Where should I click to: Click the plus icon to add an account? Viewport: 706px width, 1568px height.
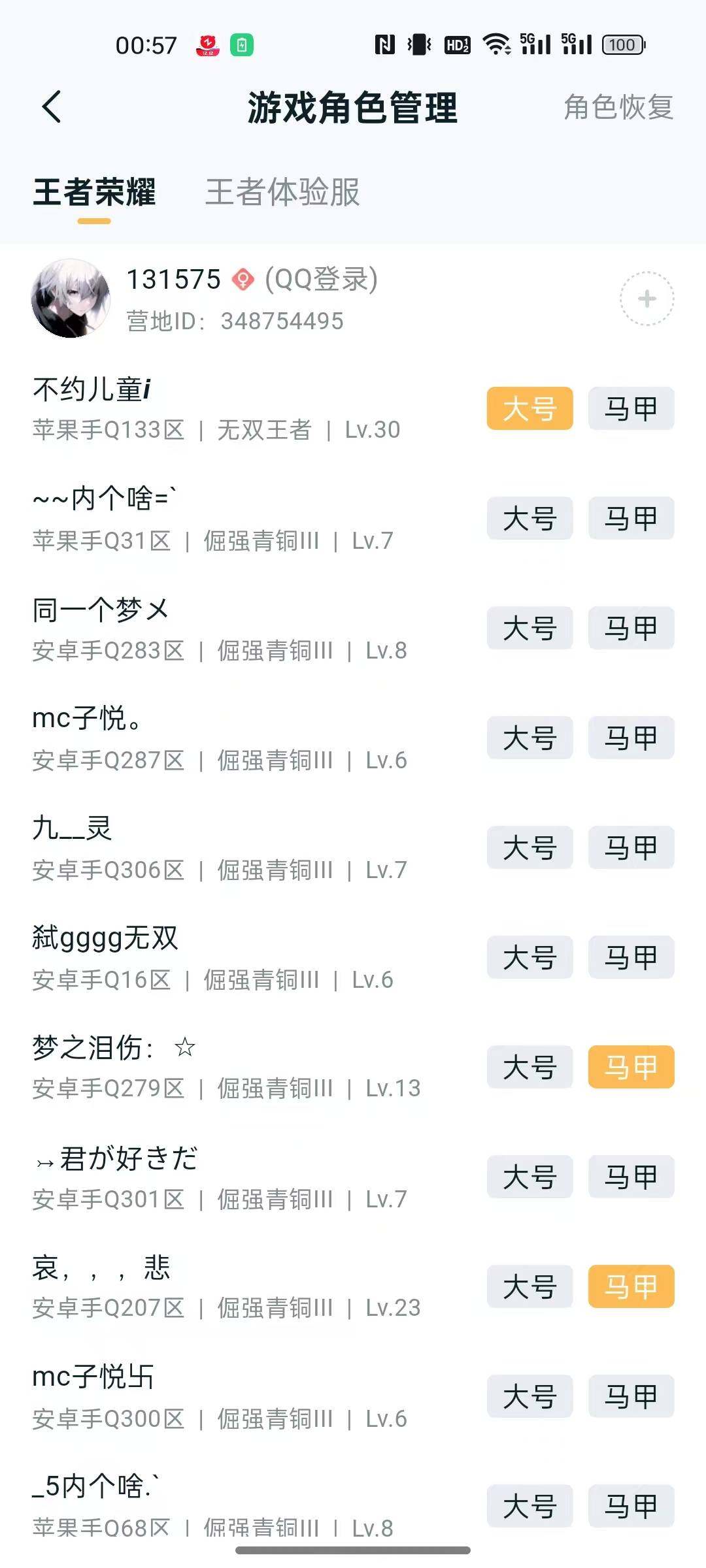tap(646, 299)
